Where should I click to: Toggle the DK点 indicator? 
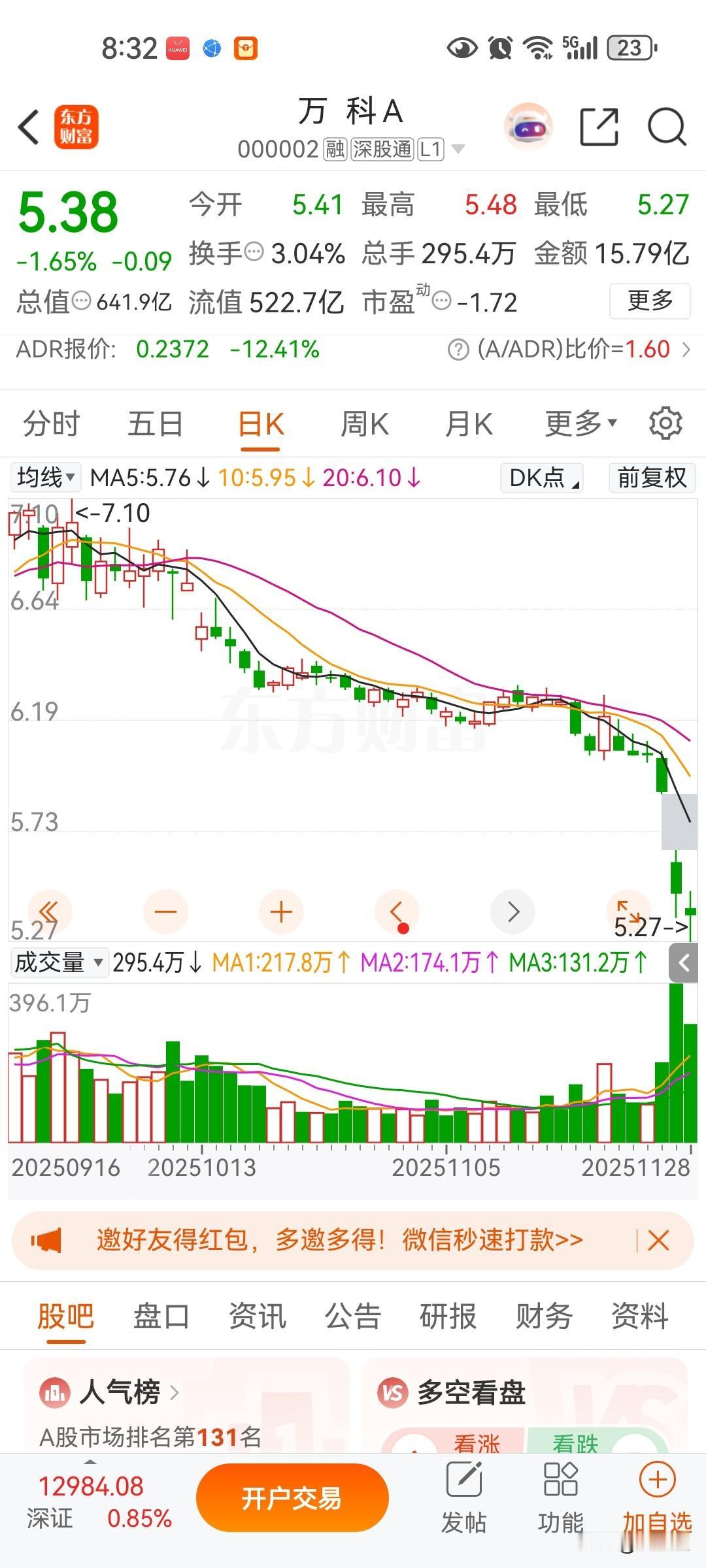coord(541,478)
